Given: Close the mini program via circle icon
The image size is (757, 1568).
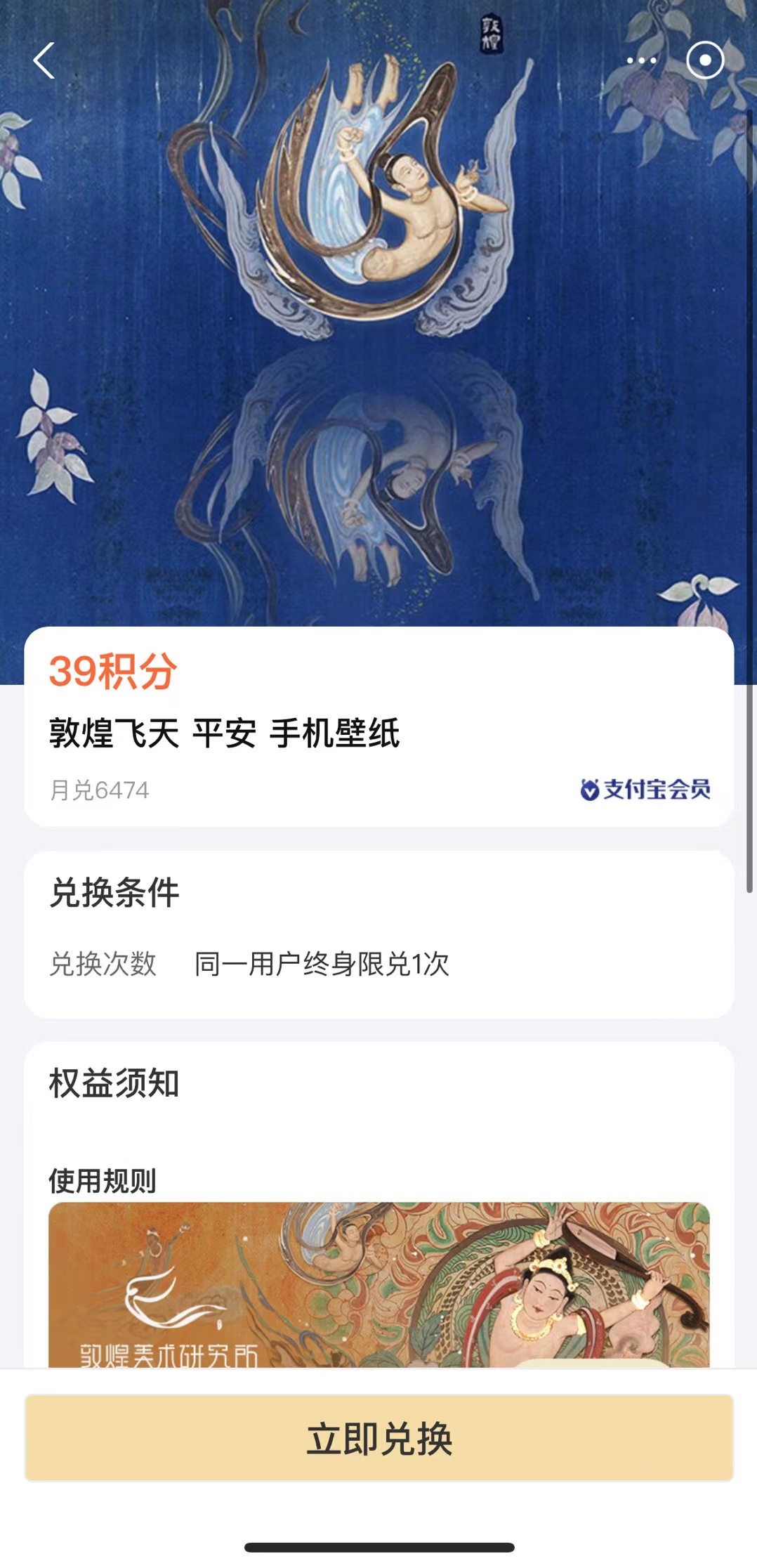Looking at the screenshot, I should [704, 60].
